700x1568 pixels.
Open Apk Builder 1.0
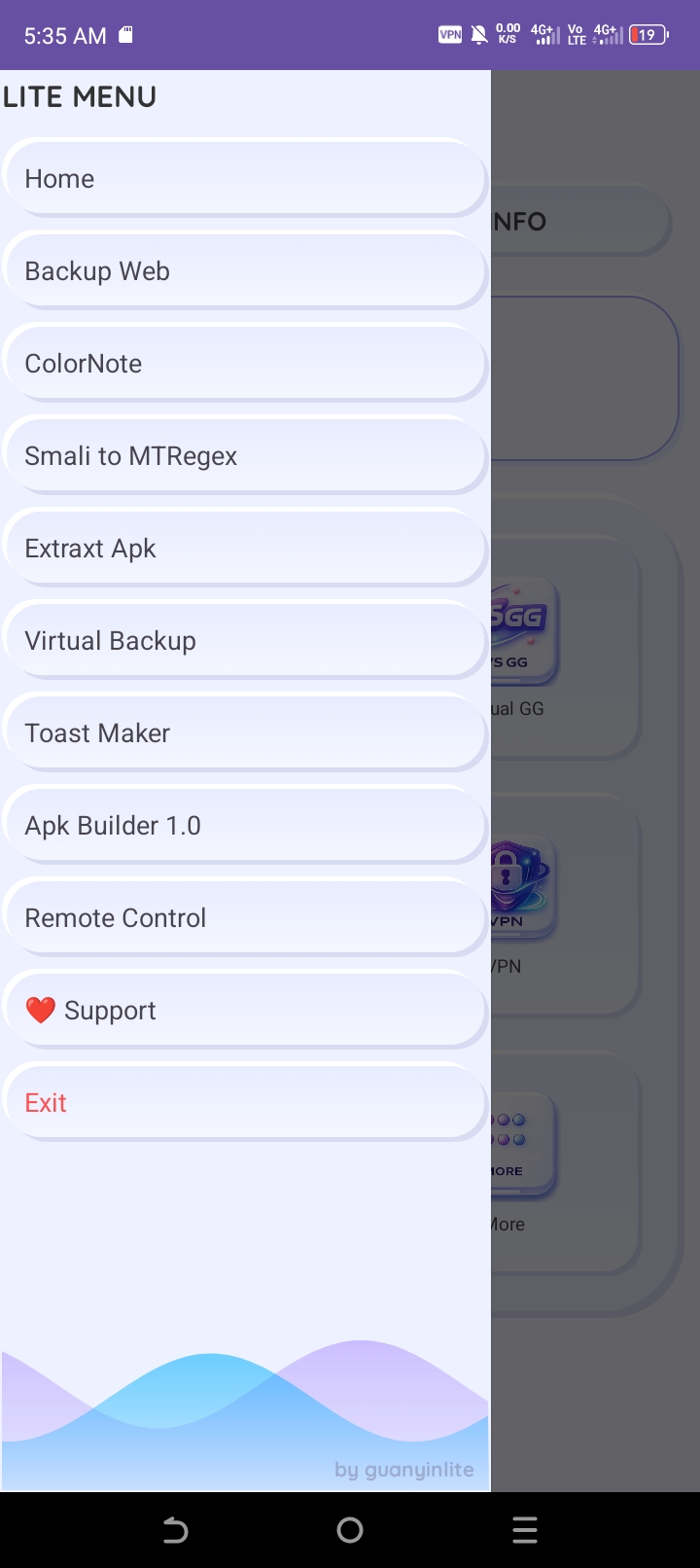243,826
